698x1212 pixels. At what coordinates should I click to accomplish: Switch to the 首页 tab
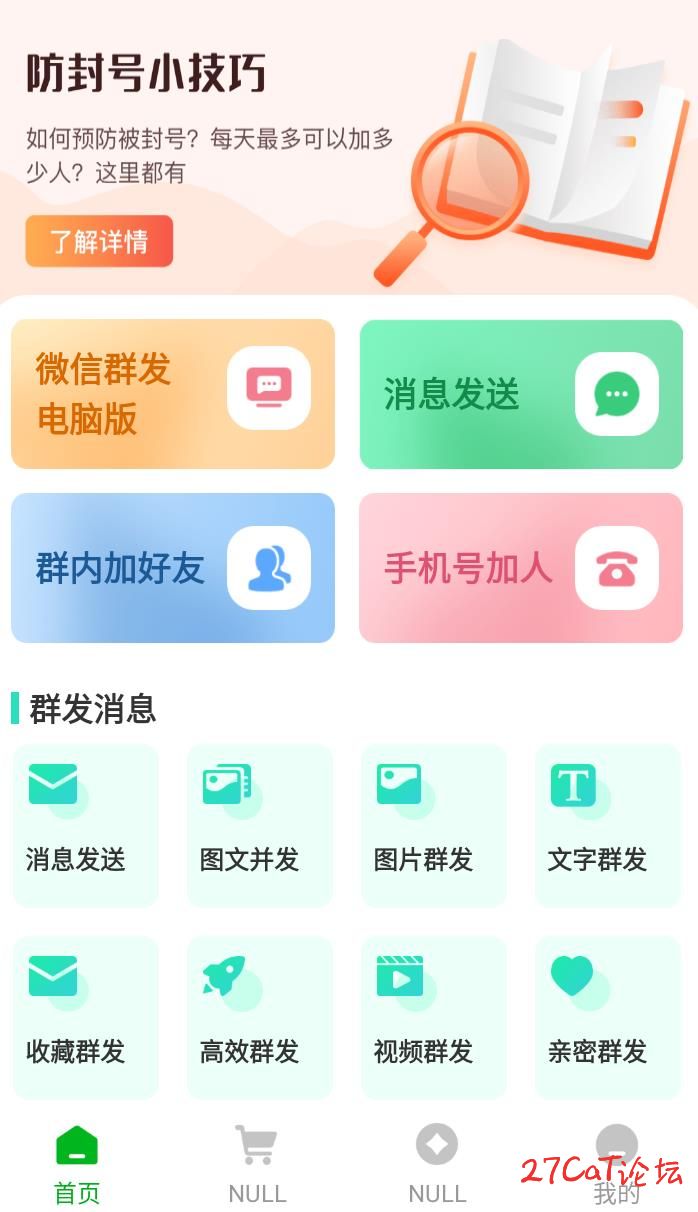coord(77,1165)
